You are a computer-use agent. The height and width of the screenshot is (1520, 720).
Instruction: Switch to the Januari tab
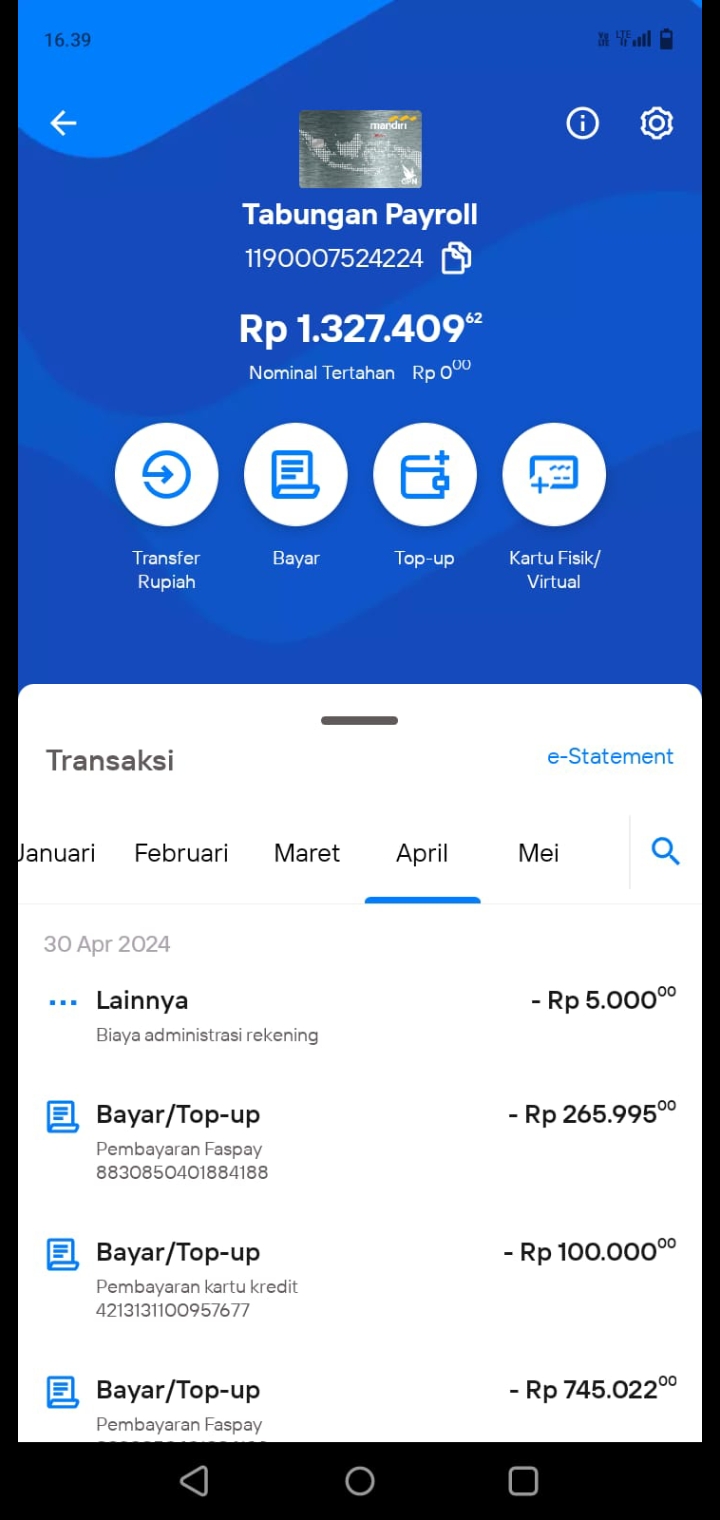point(57,853)
